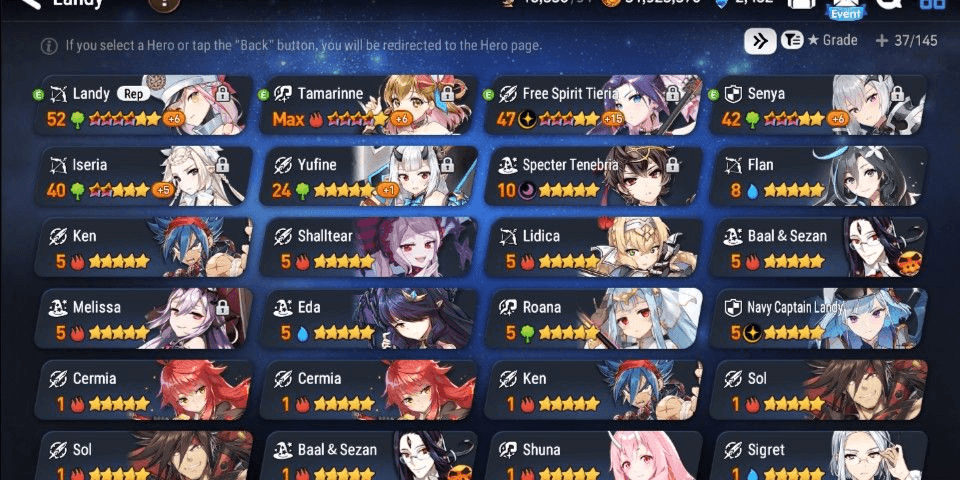Go back from the Landy hero screen

click(x=32, y=4)
